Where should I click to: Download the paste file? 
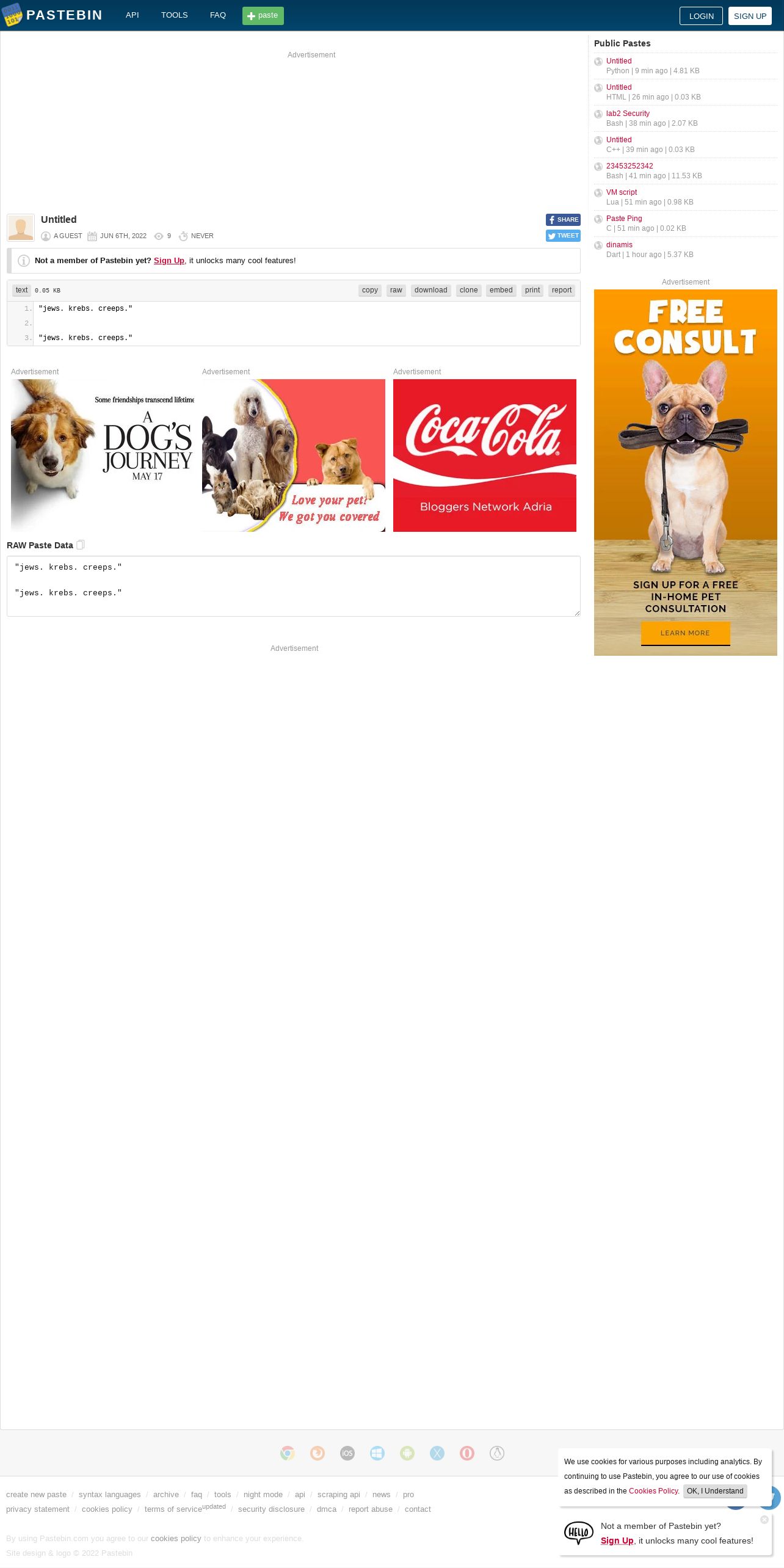(431, 291)
